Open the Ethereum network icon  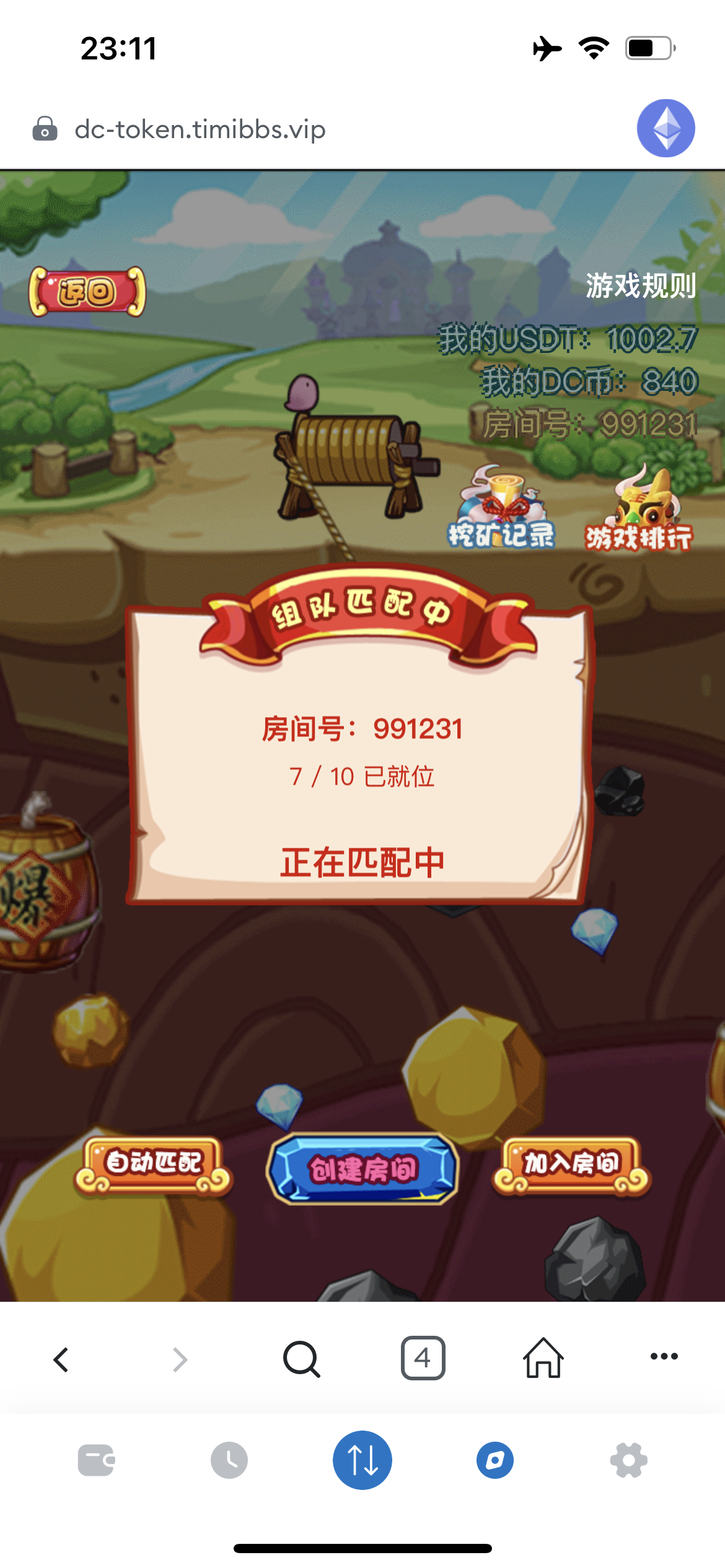[666, 128]
